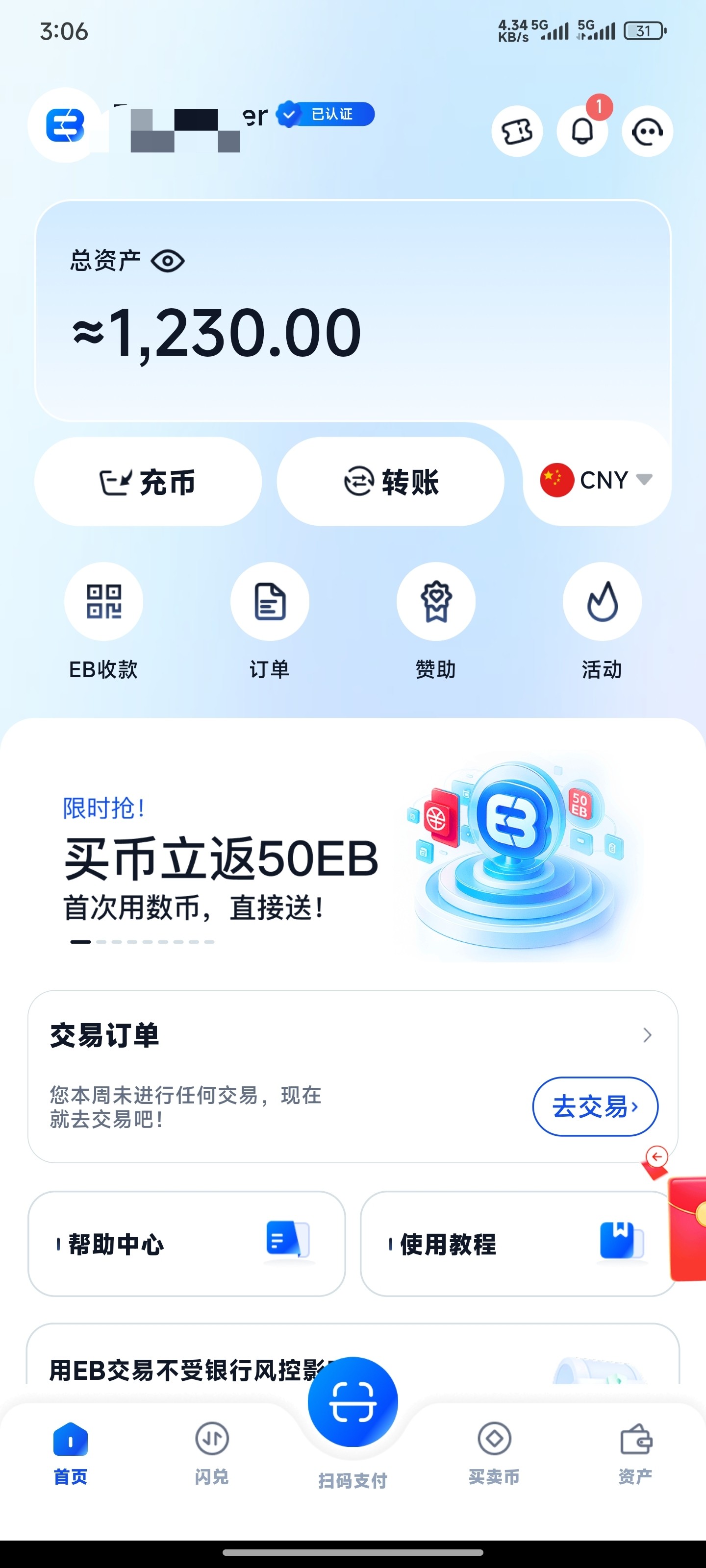Tap the 转账 transfer button
The width and height of the screenshot is (706, 1568).
[x=390, y=482]
